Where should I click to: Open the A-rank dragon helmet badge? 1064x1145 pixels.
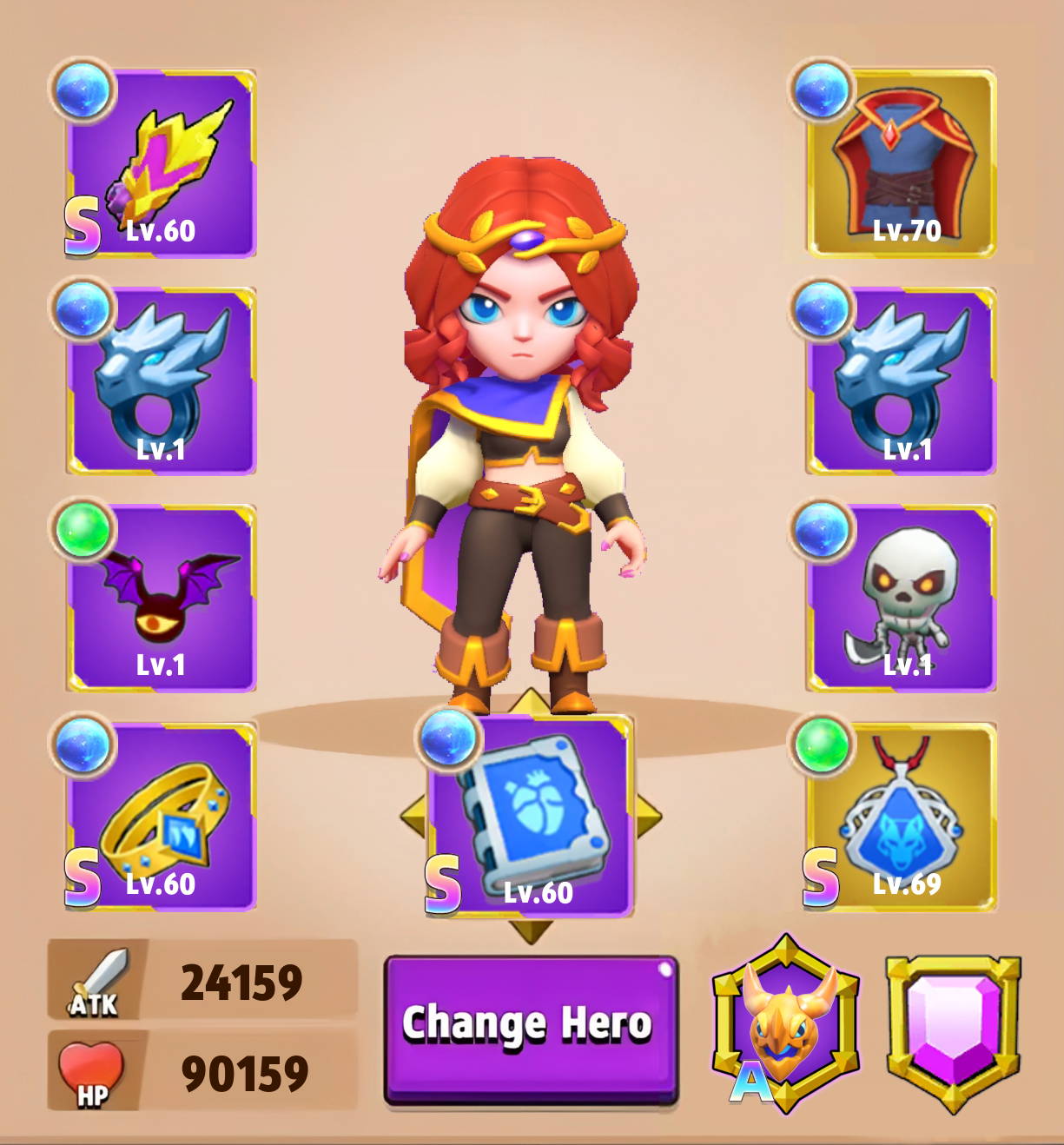coord(784,1023)
